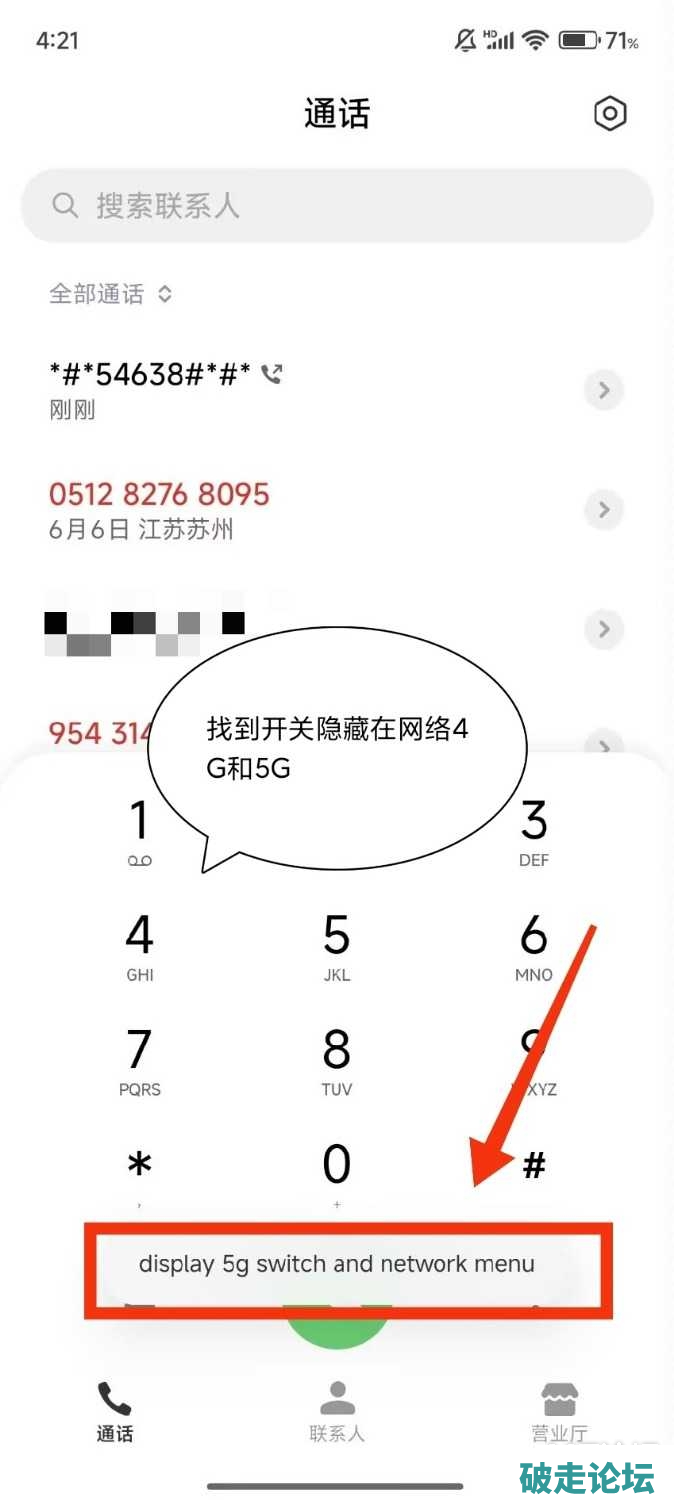Open dialer settings hexagon icon
674x1500 pixels.
pos(609,114)
